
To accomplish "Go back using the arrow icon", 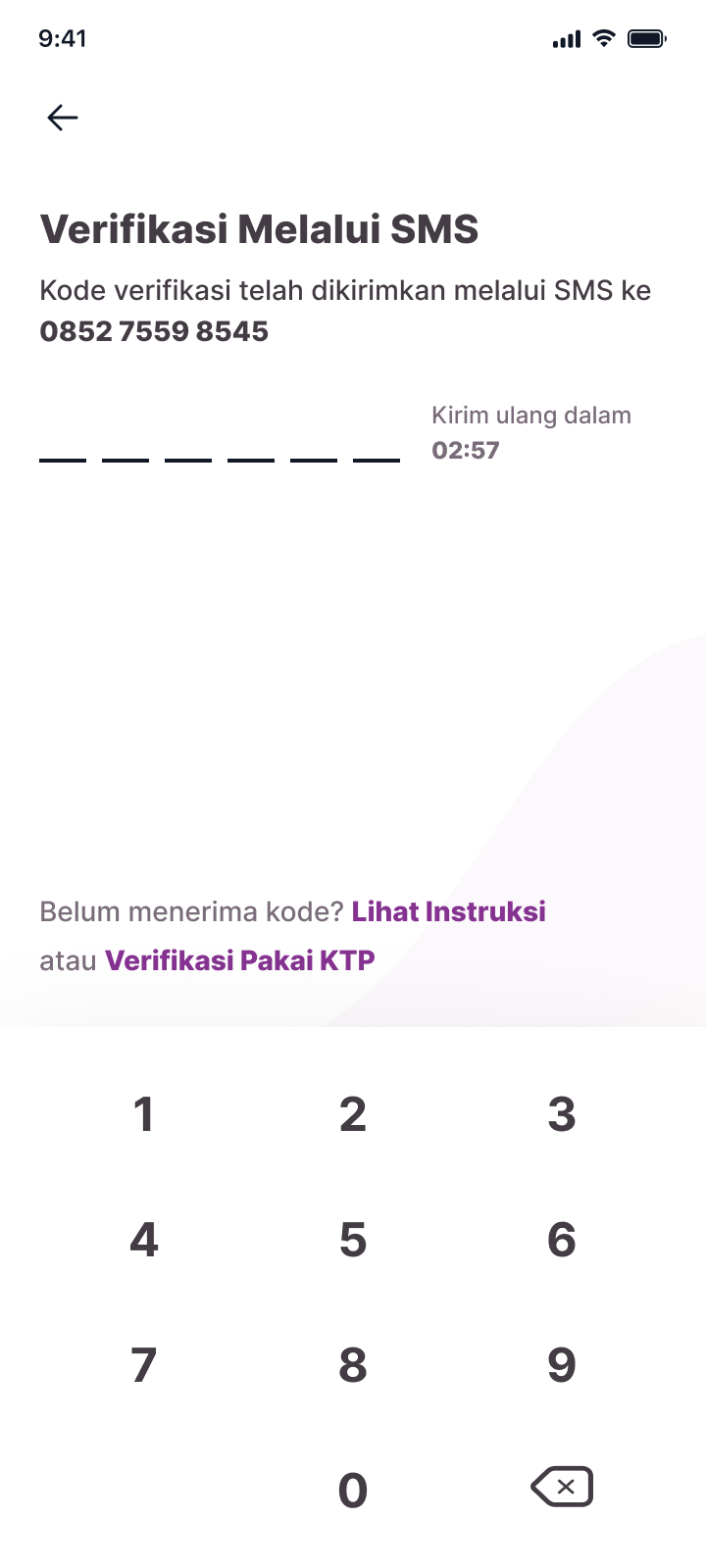I will point(62,118).
